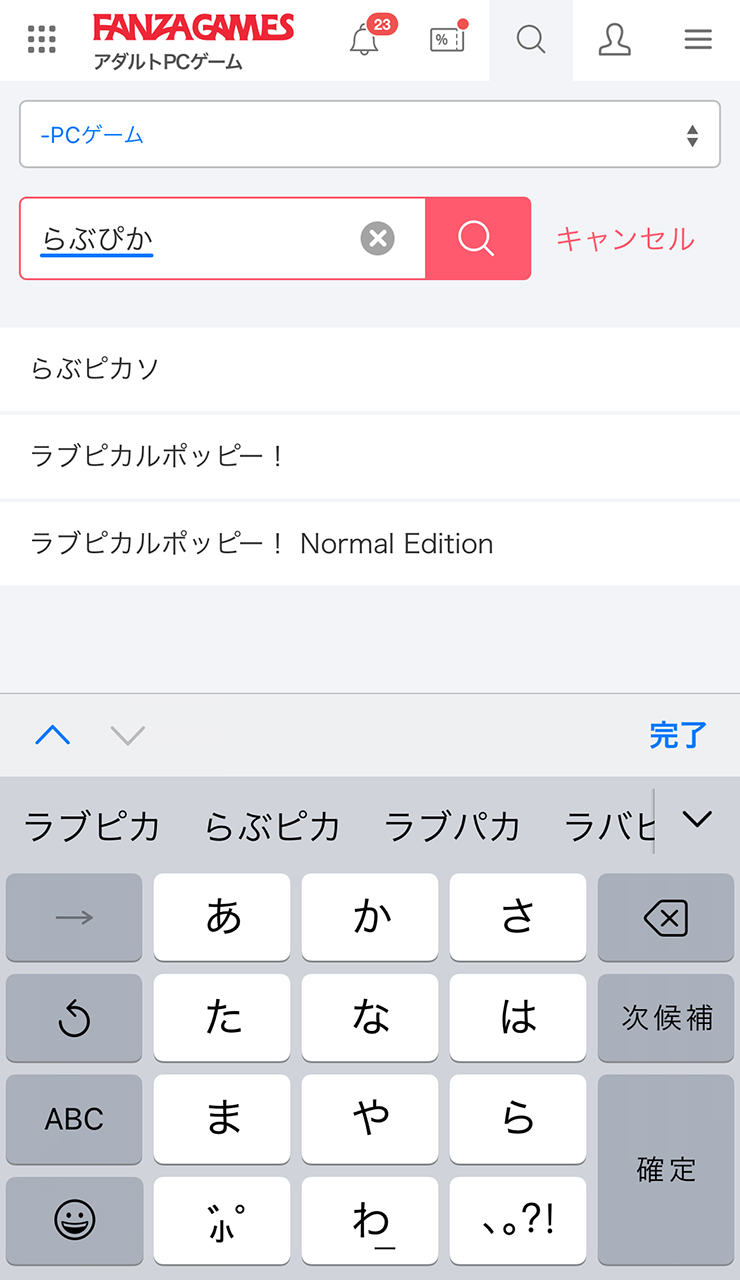The height and width of the screenshot is (1280, 740).
Task: Open the user account icon
Action: [614, 40]
